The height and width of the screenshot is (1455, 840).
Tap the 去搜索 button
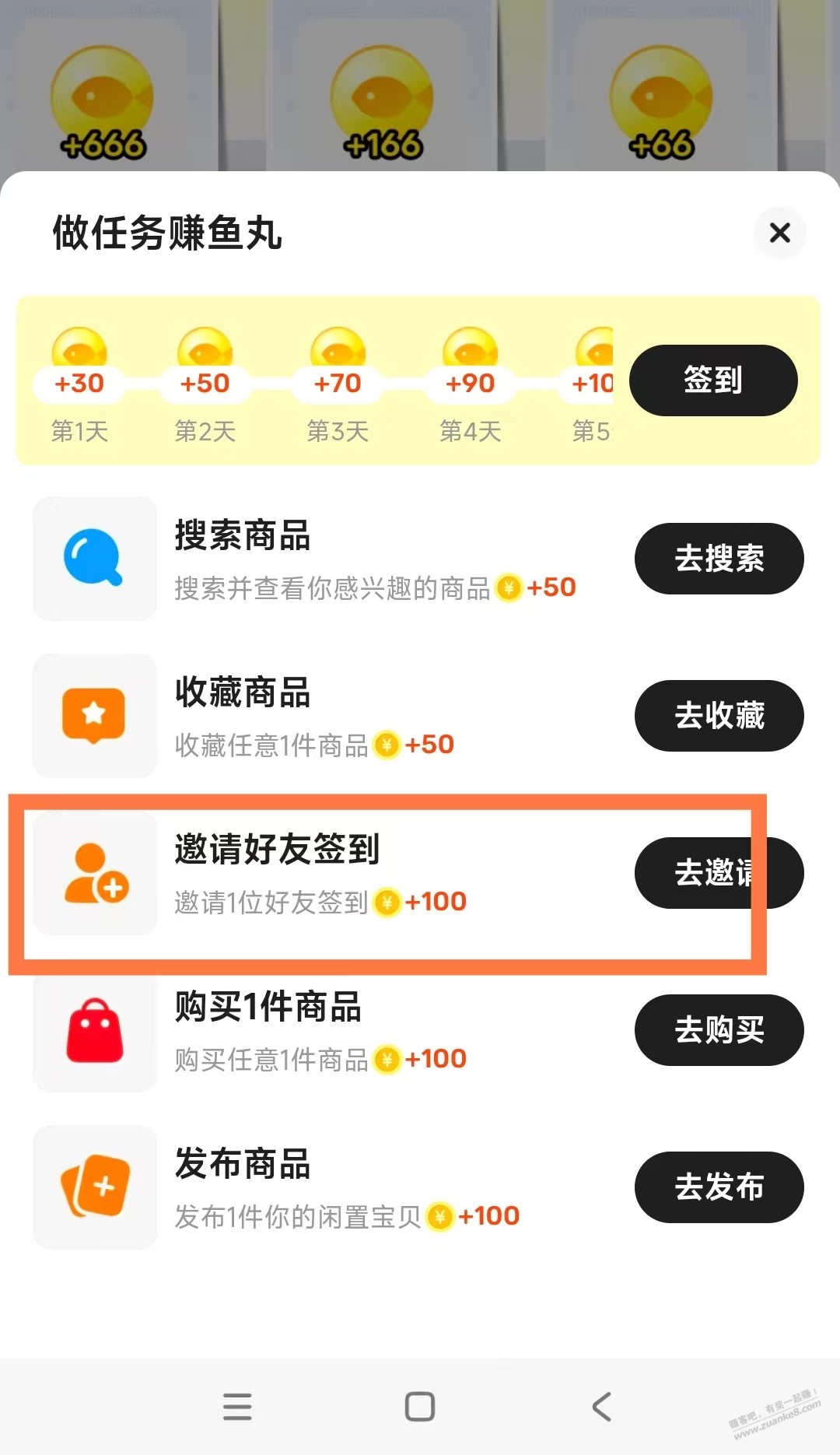click(x=719, y=559)
